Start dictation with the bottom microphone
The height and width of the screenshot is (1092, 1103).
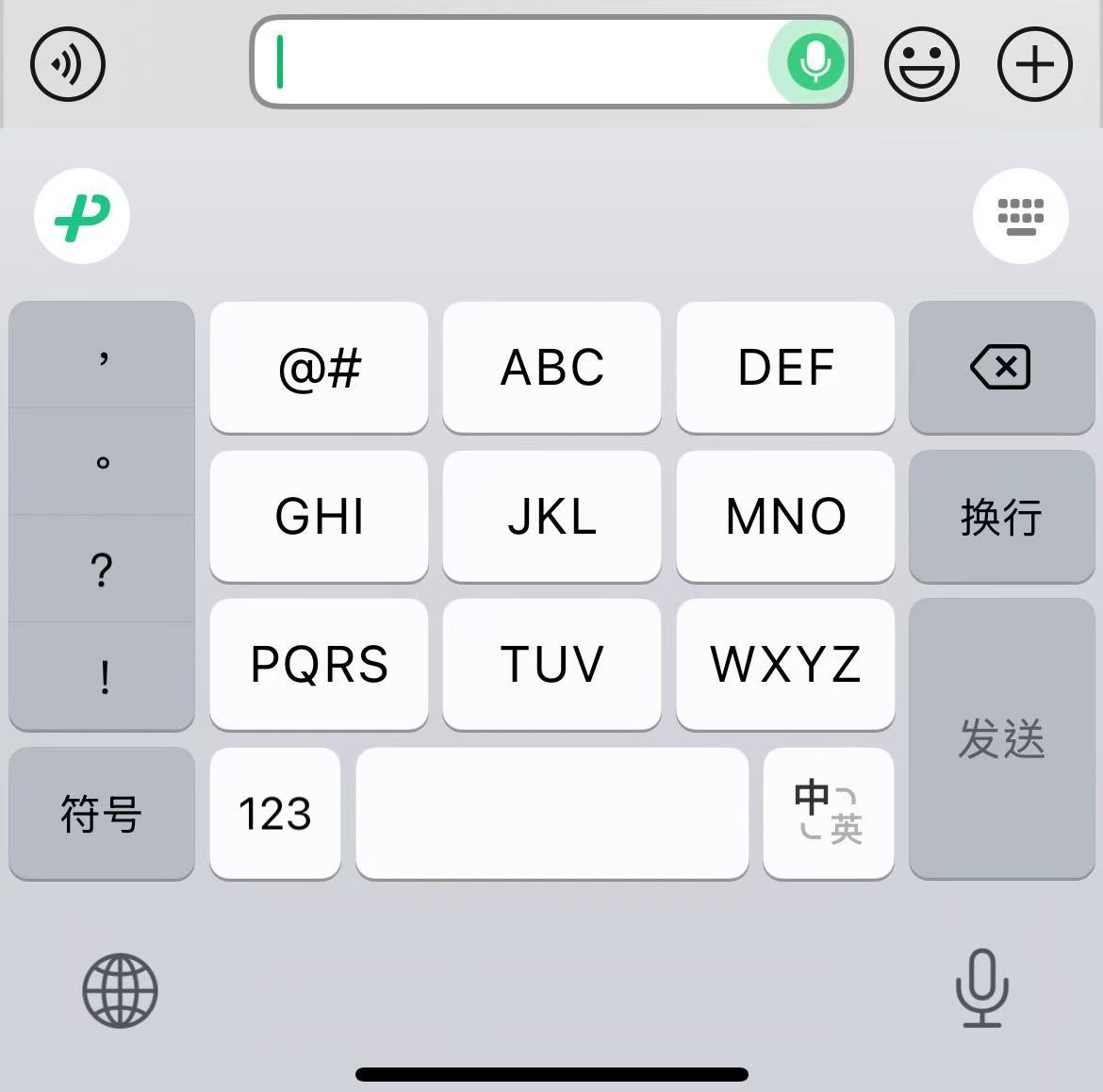pos(981,987)
